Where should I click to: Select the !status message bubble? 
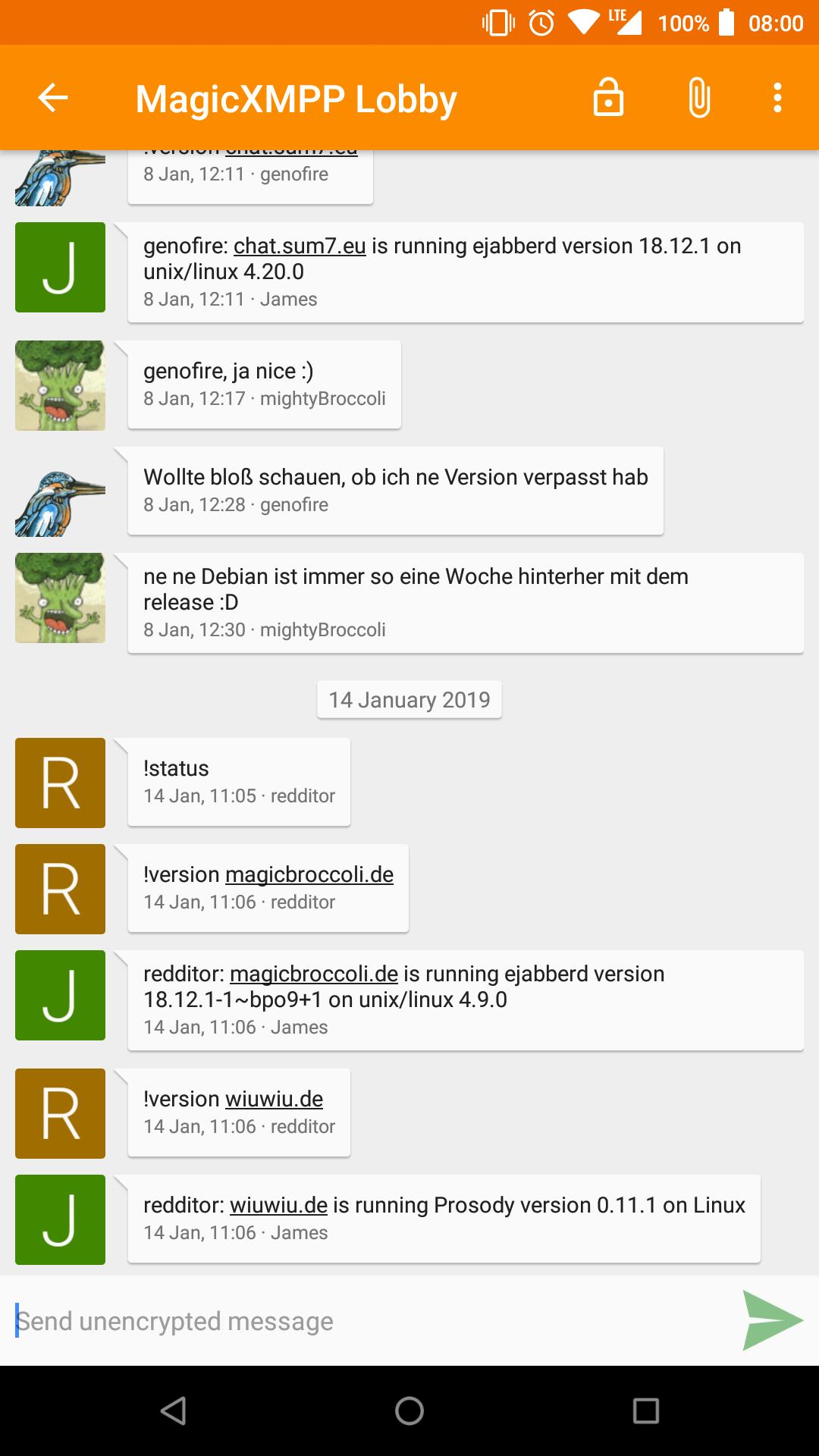point(238,782)
